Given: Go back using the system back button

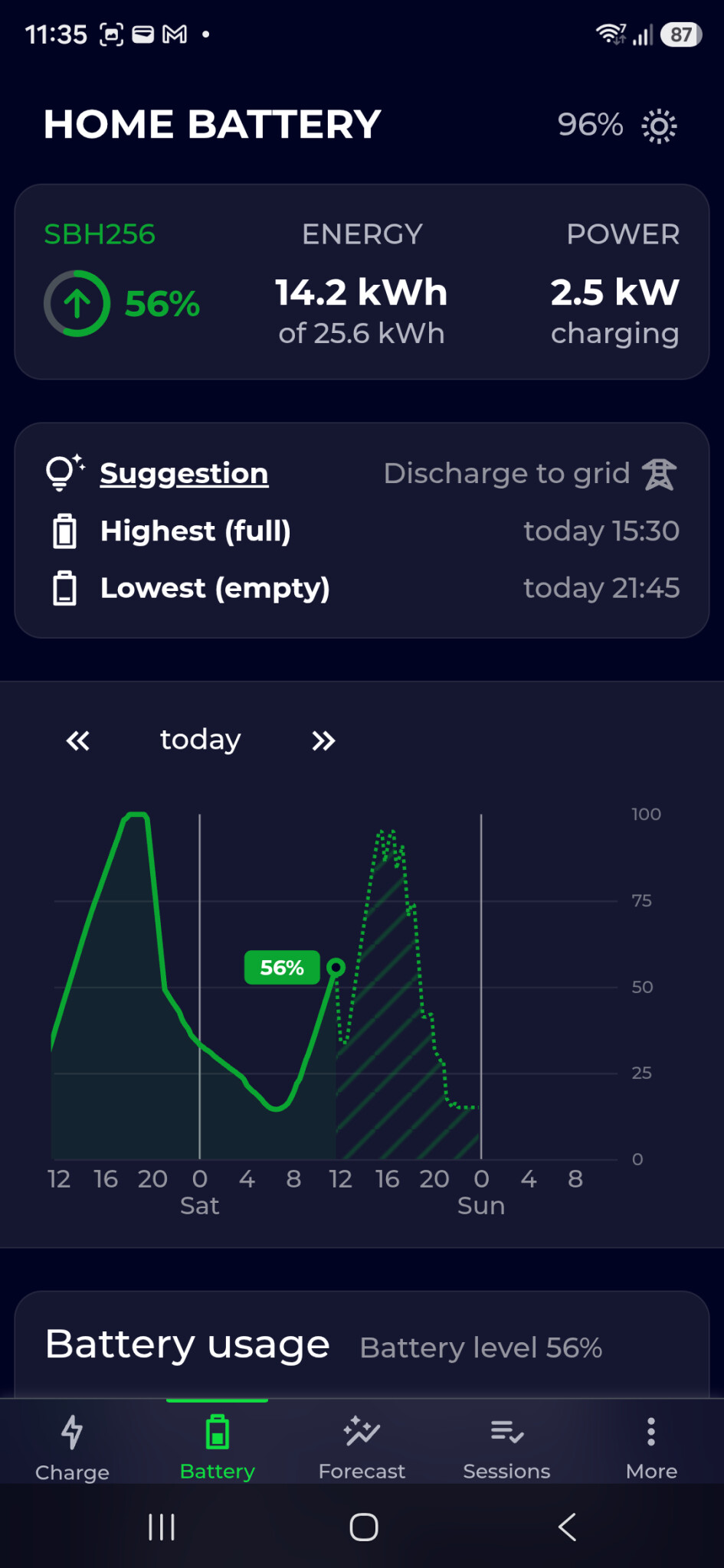Looking at the screenshot, I should 567,1527.
